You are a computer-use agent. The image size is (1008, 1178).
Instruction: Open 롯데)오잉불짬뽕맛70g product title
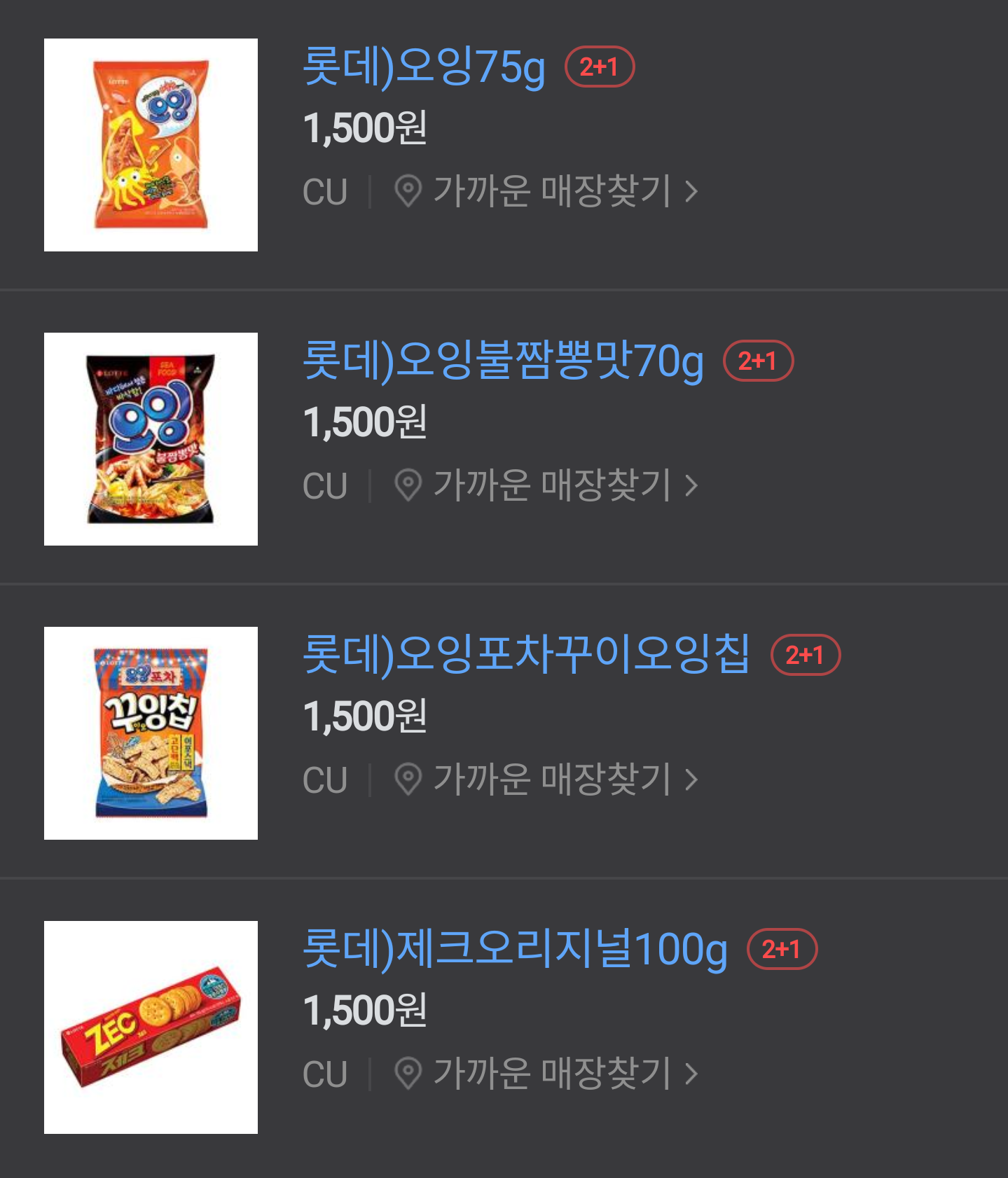(x=502, y=361)
